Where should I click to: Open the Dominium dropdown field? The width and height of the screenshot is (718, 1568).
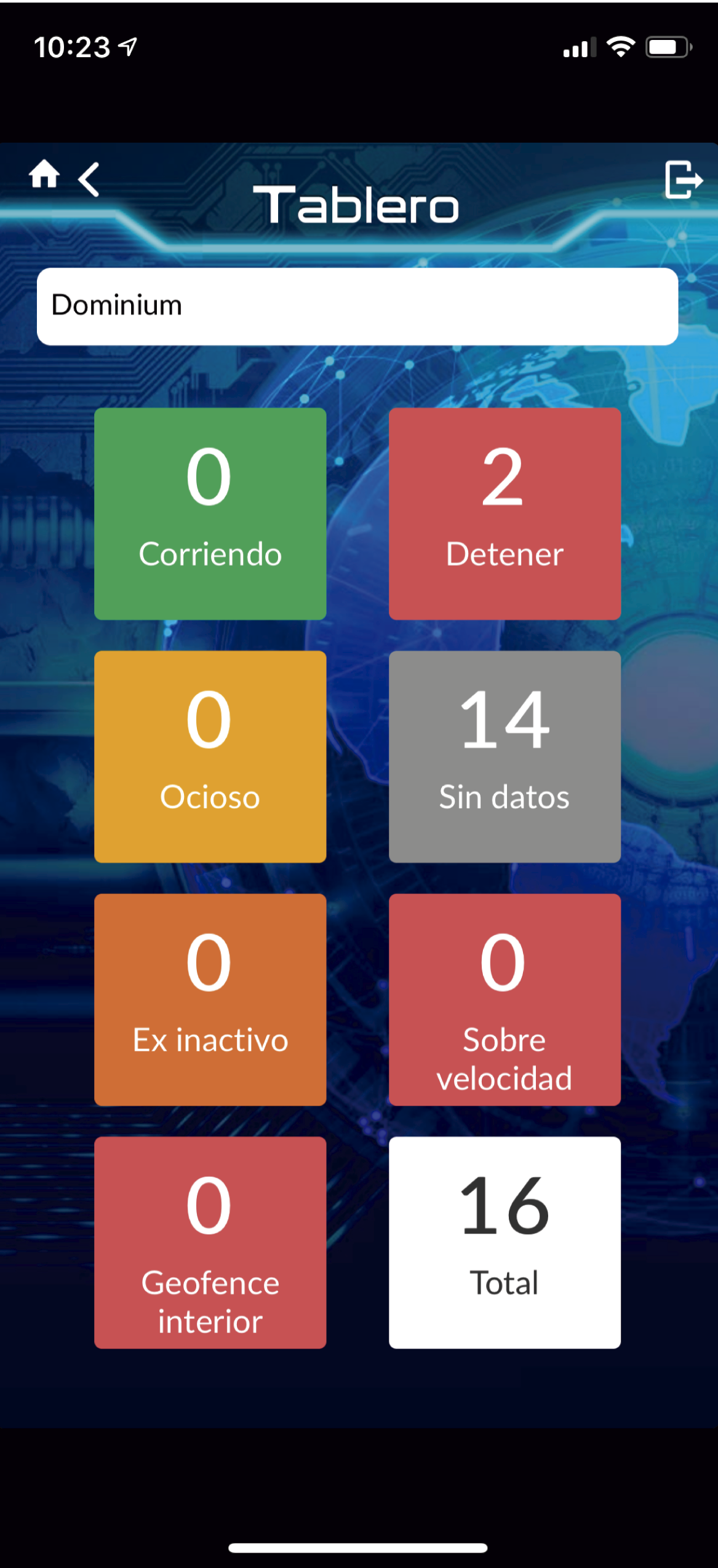357,306
